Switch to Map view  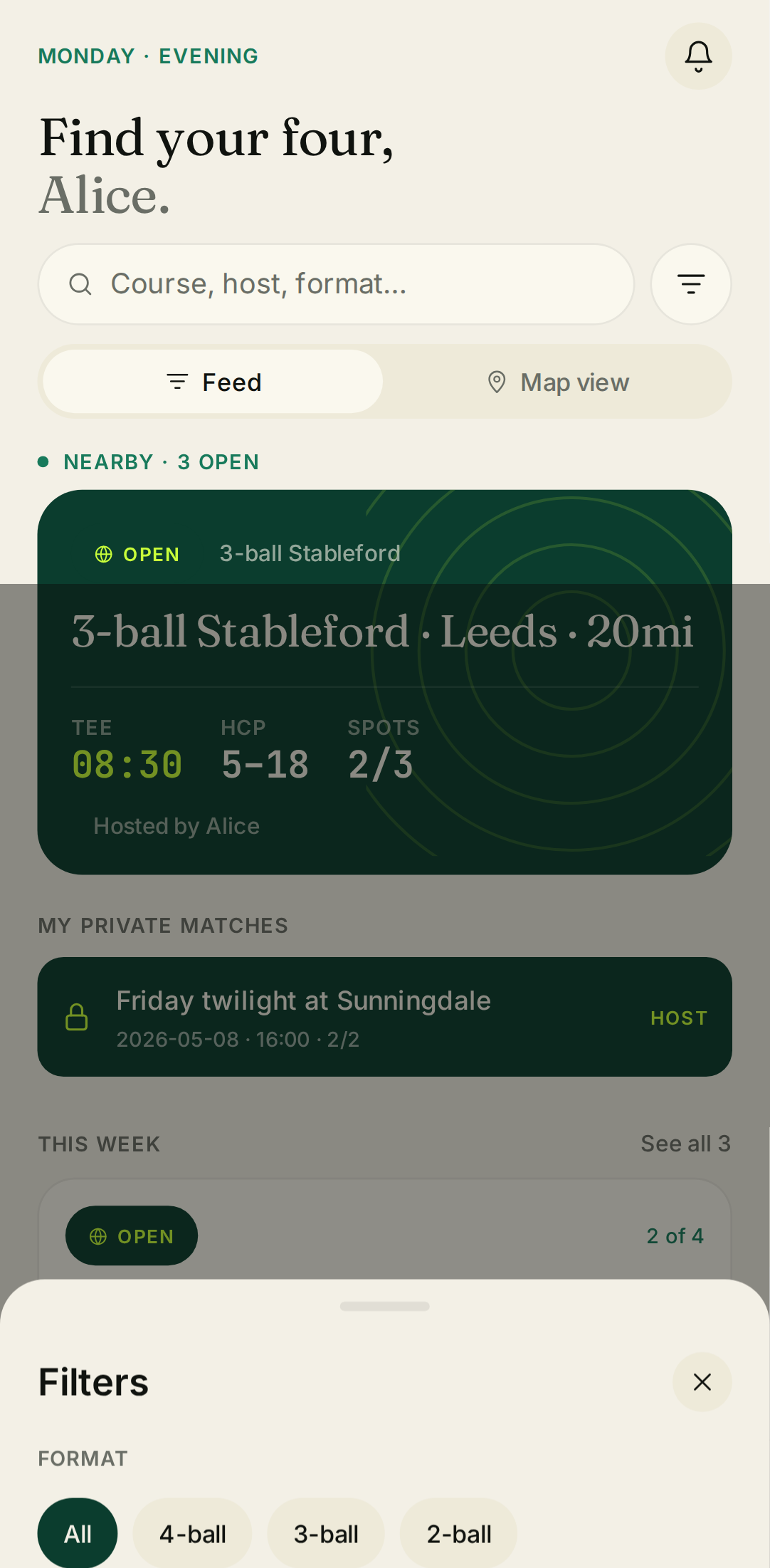click(x=558, y=382)
